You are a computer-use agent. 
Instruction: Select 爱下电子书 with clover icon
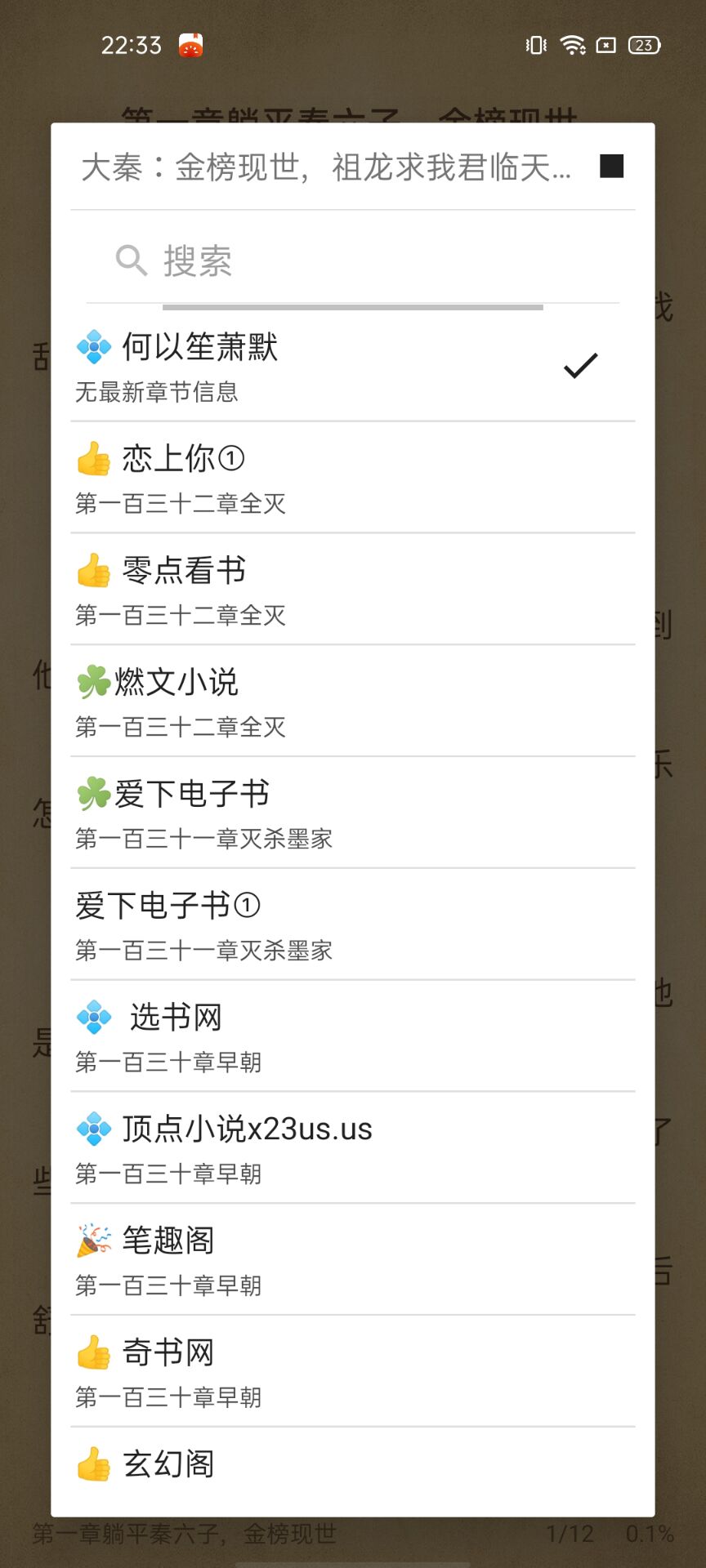pyautogui.click(x=353, y=813)
